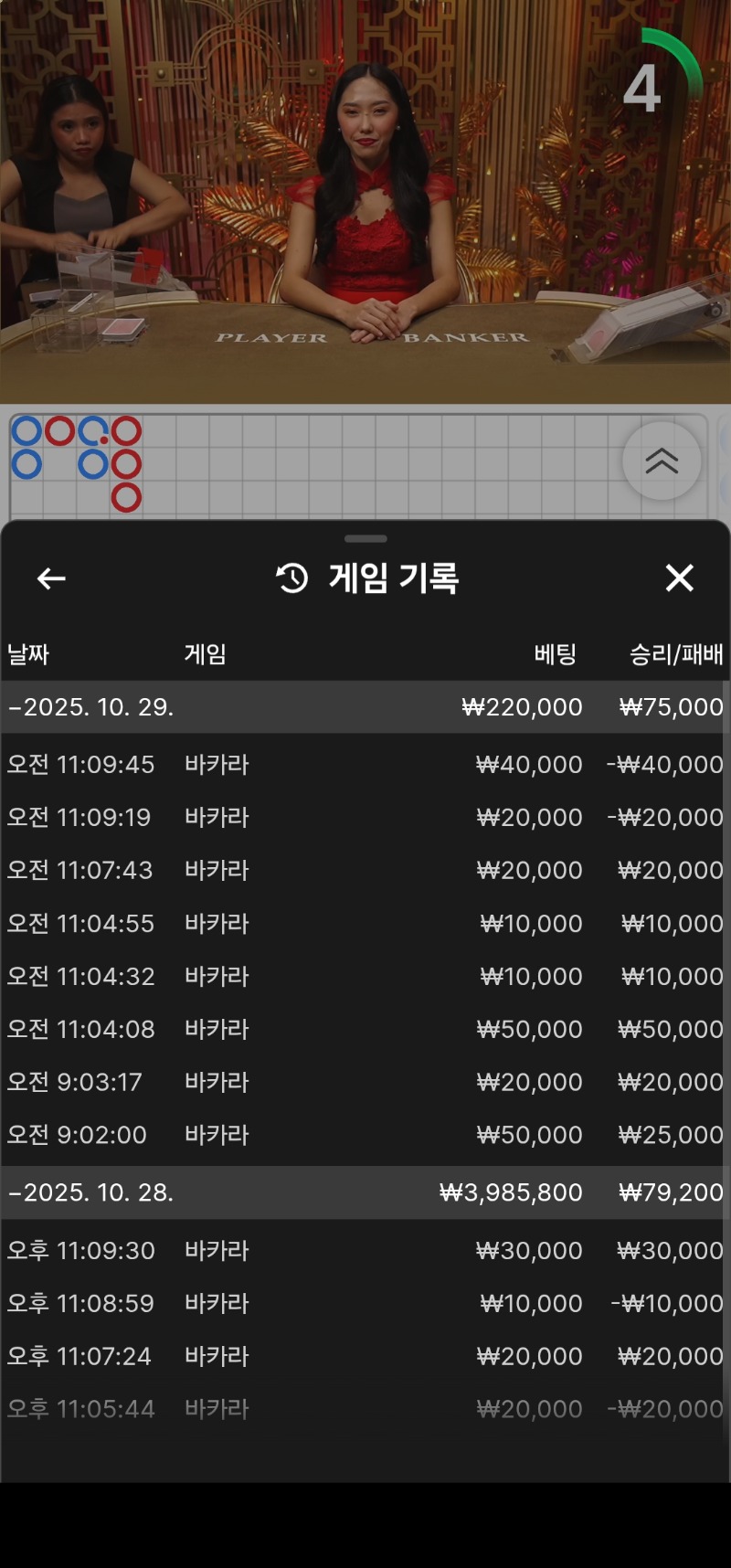Image resolution: width=731 pixels, height=1568 pixels.
Task: Open the 오전 11:09:45 baccarat record
Action: [364, 765]
